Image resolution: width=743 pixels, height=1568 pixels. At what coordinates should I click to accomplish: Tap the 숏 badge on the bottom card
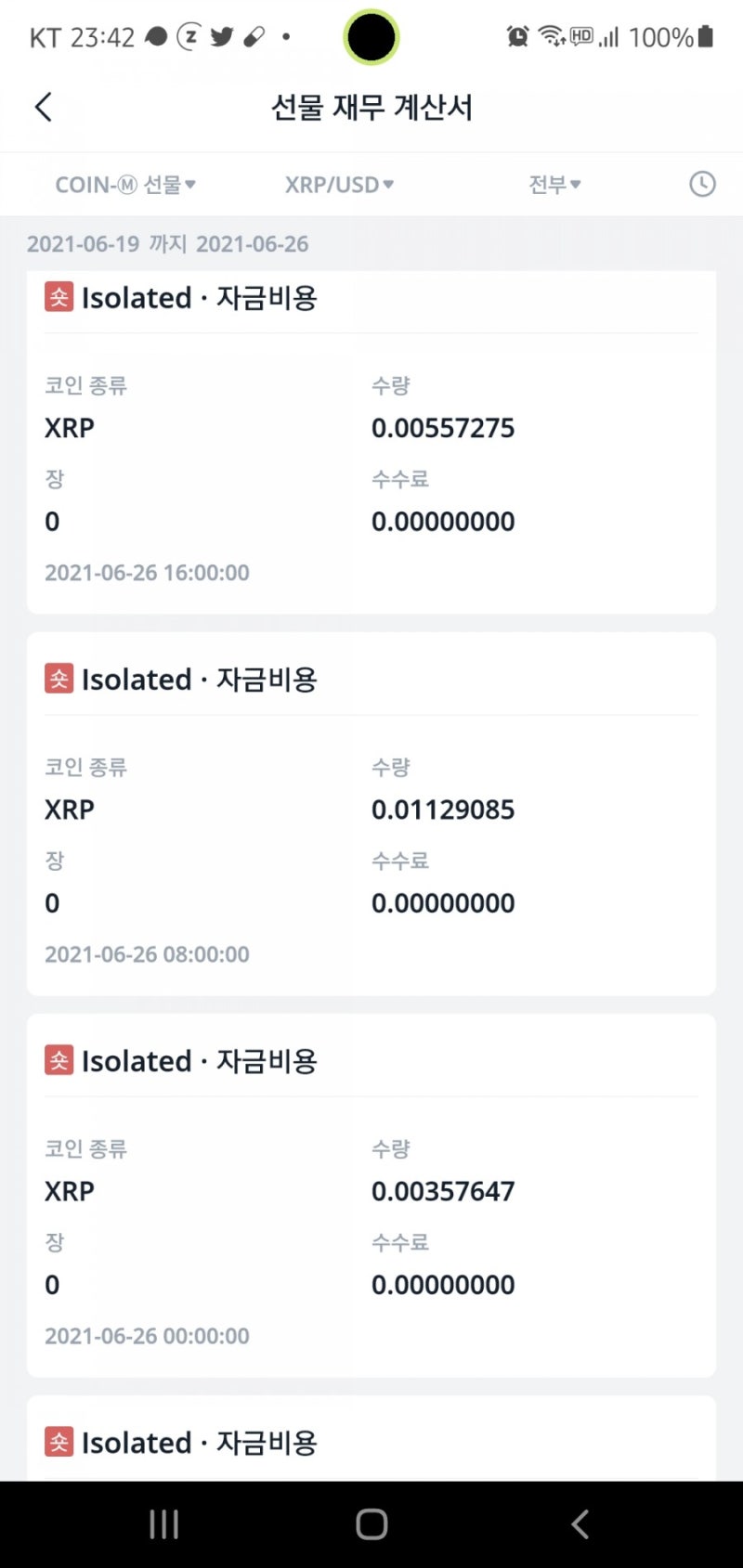pos(58,1442)
